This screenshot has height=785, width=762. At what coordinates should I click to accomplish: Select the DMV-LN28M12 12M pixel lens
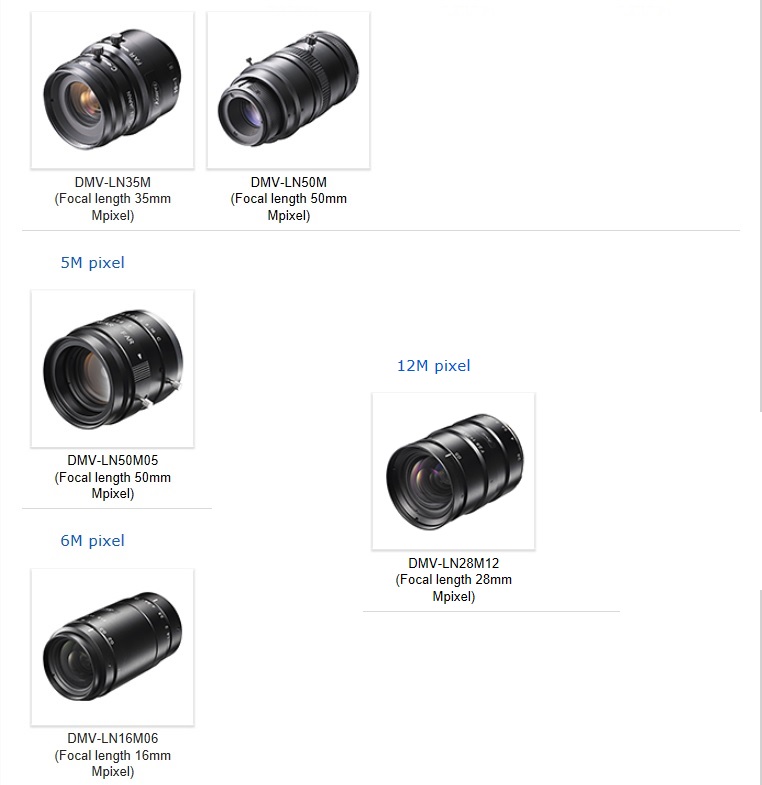(453, 471)
